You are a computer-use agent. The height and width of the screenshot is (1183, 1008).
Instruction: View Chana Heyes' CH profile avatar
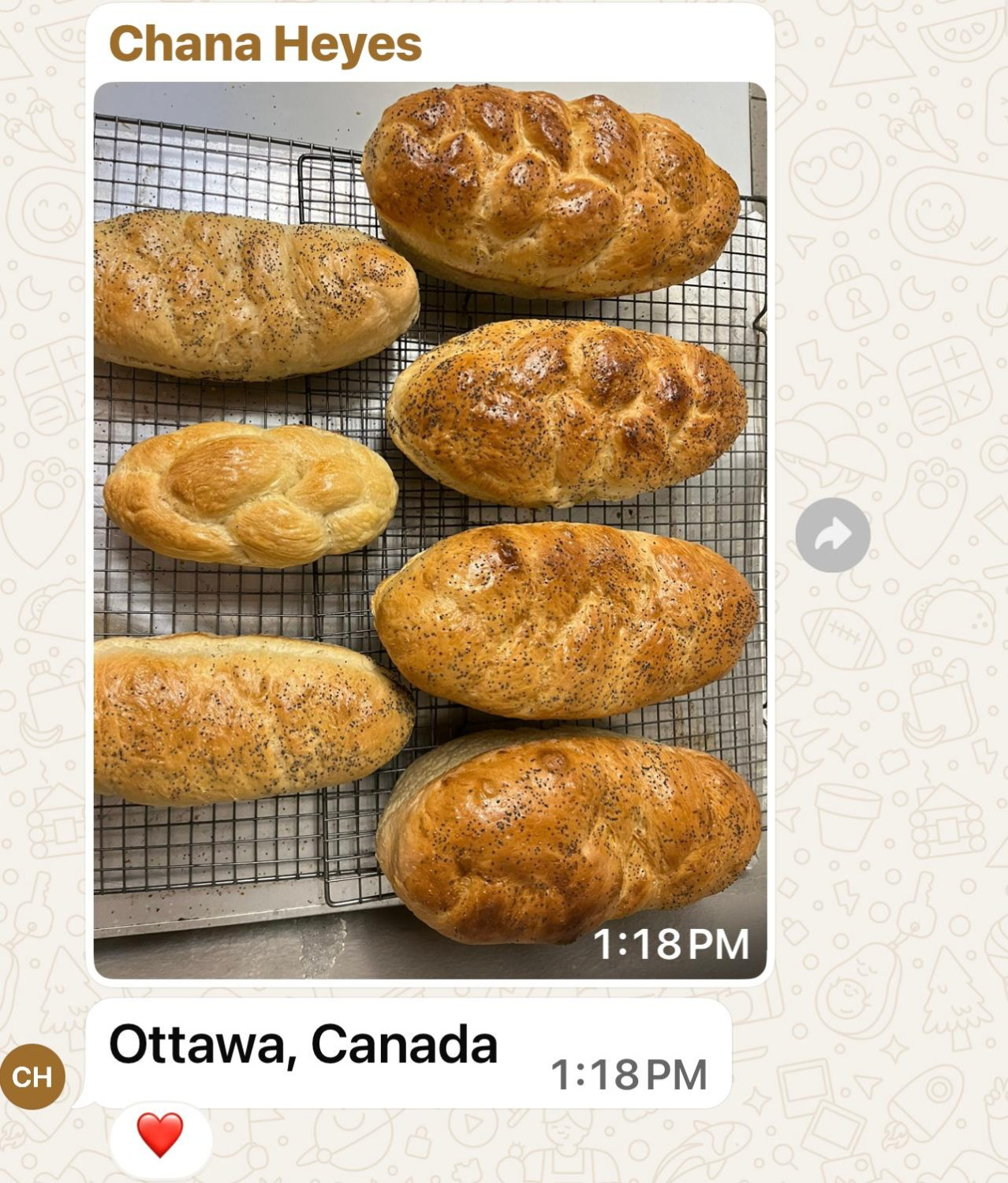click(x=32, y=1076)
